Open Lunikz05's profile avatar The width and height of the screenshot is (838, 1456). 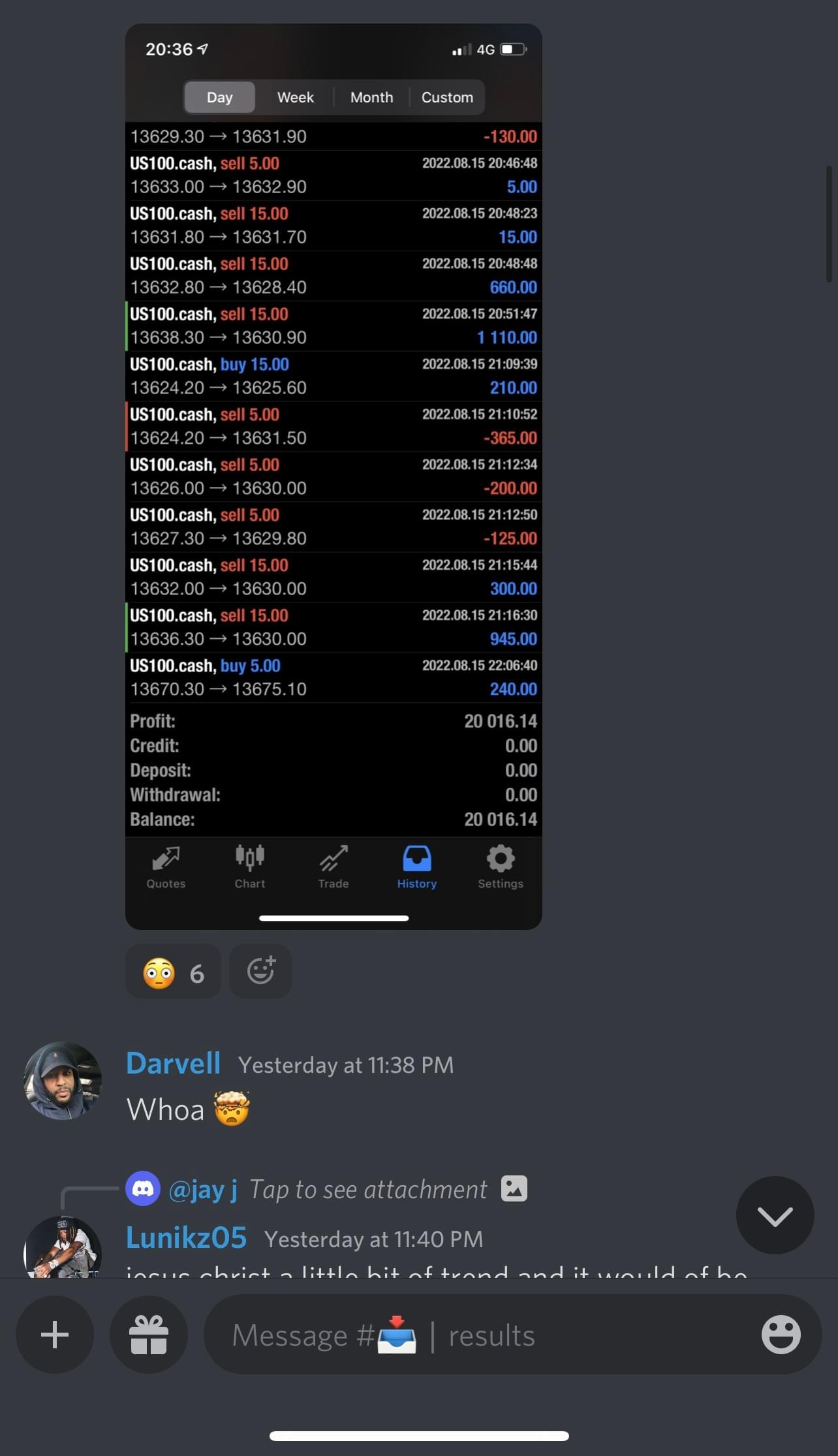(x=63, y=1247)
